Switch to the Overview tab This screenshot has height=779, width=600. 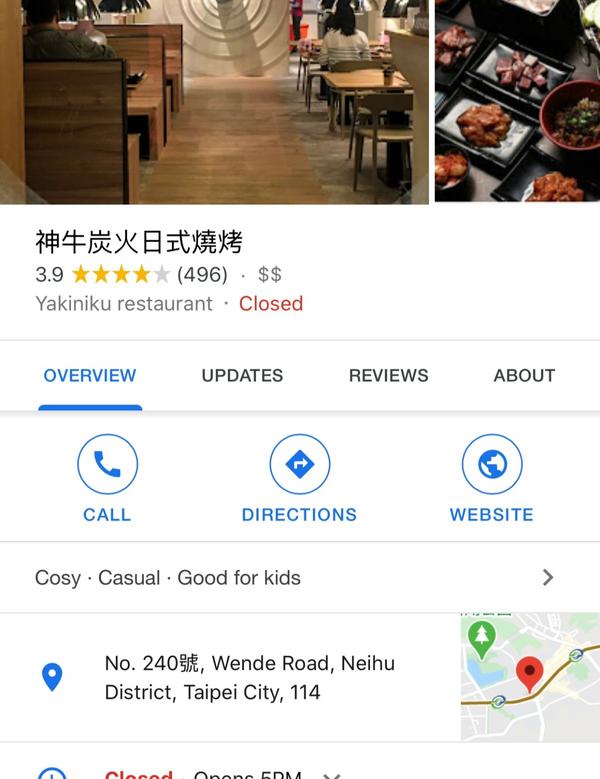tap(90, 376)
